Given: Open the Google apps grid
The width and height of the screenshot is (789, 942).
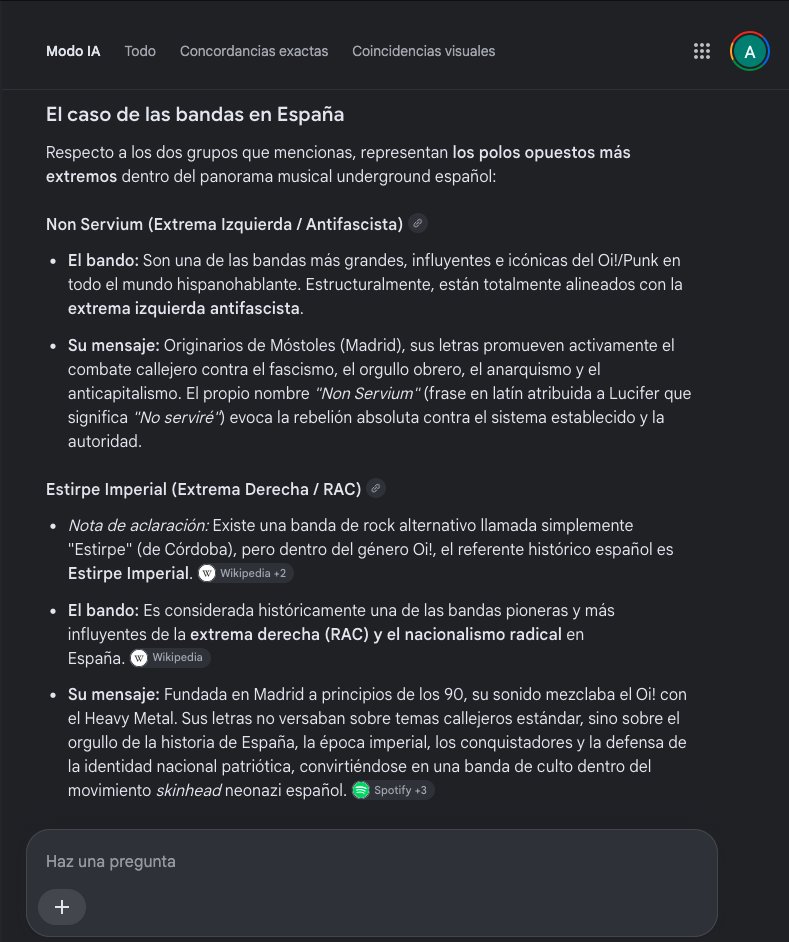Looking at the screenshot, I should 701,51.
